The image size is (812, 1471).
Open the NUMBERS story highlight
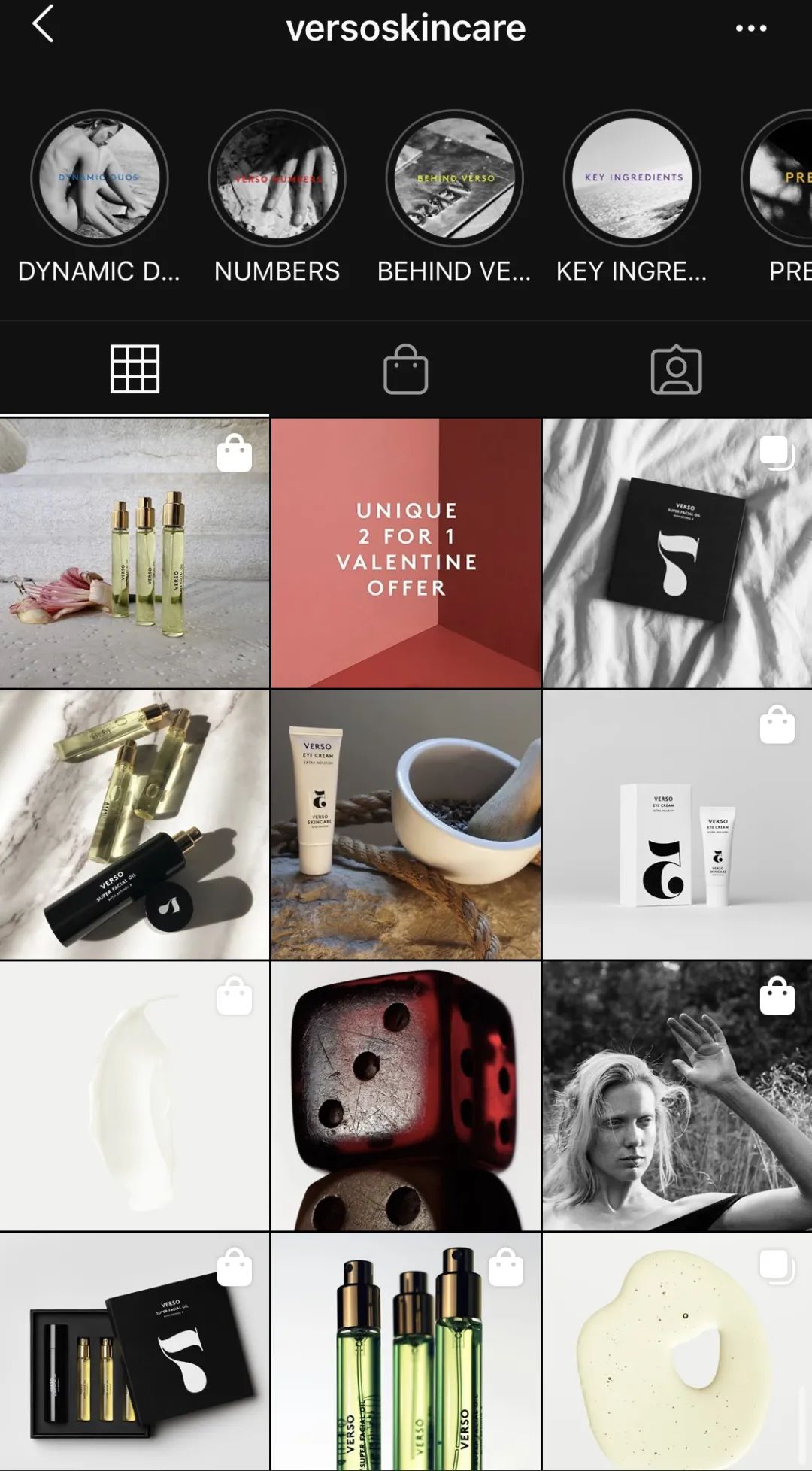(277, 179)
